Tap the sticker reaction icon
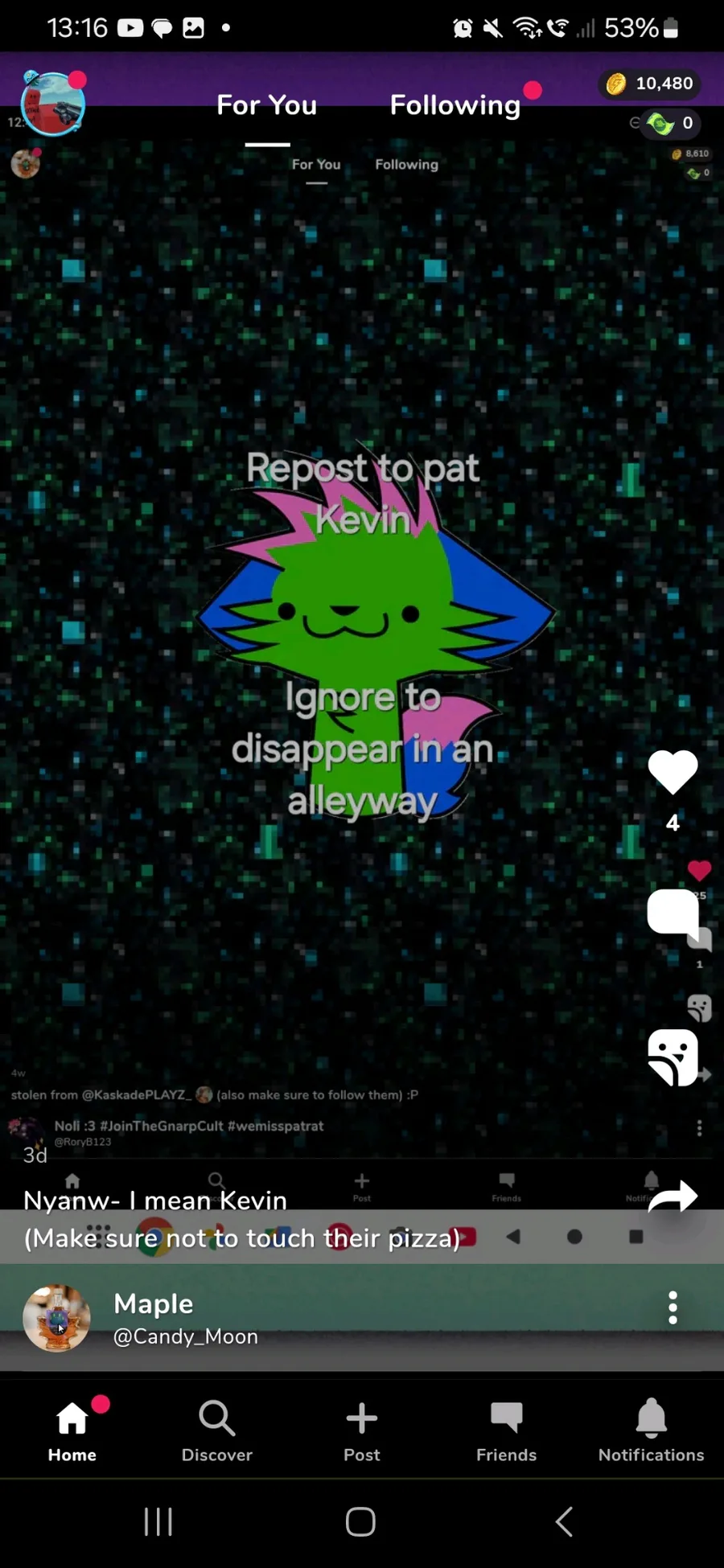This screenshot has width=724, height=1568. coord(673,1057)
